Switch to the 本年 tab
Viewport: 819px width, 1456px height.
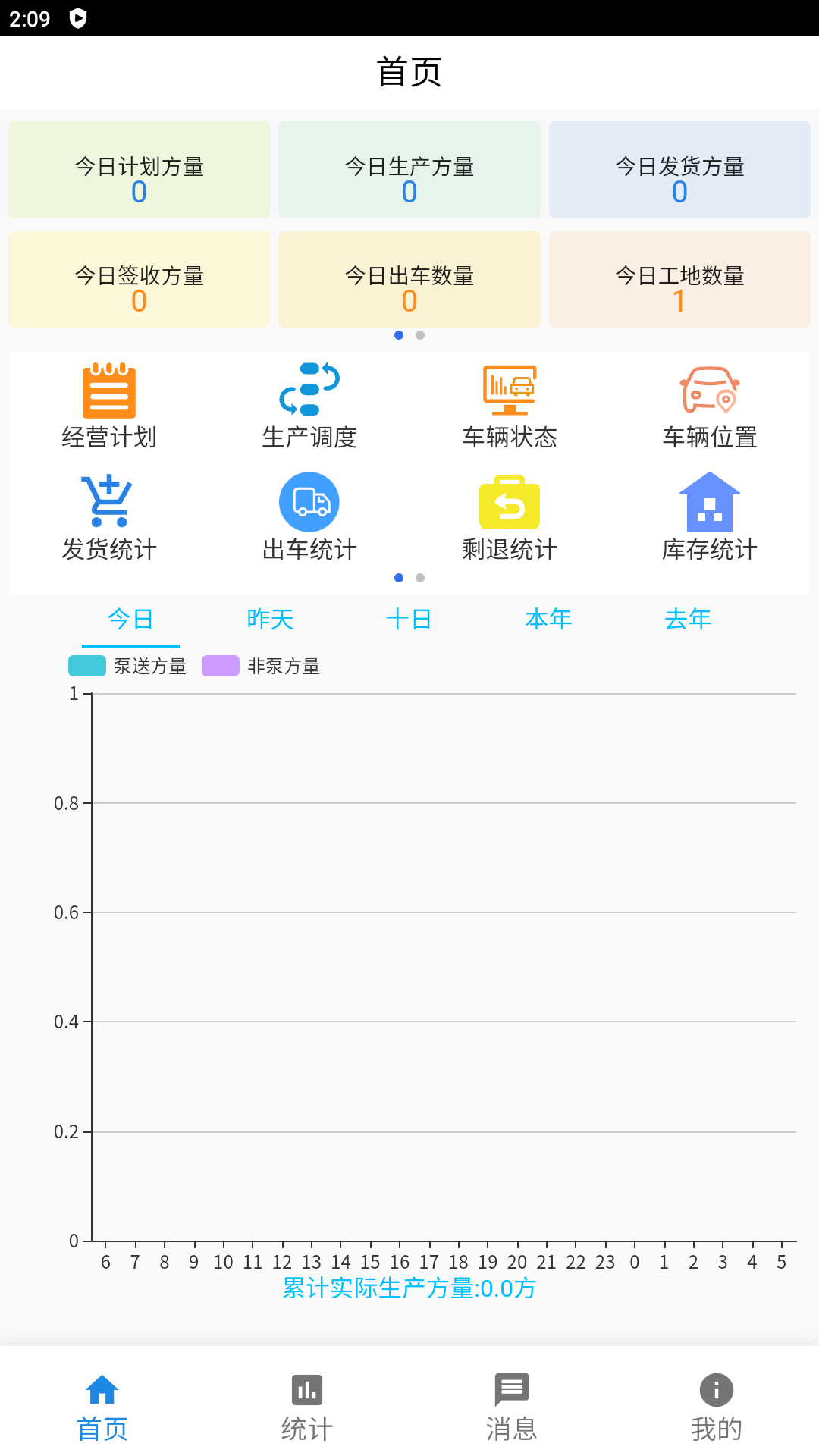point(548,620)
